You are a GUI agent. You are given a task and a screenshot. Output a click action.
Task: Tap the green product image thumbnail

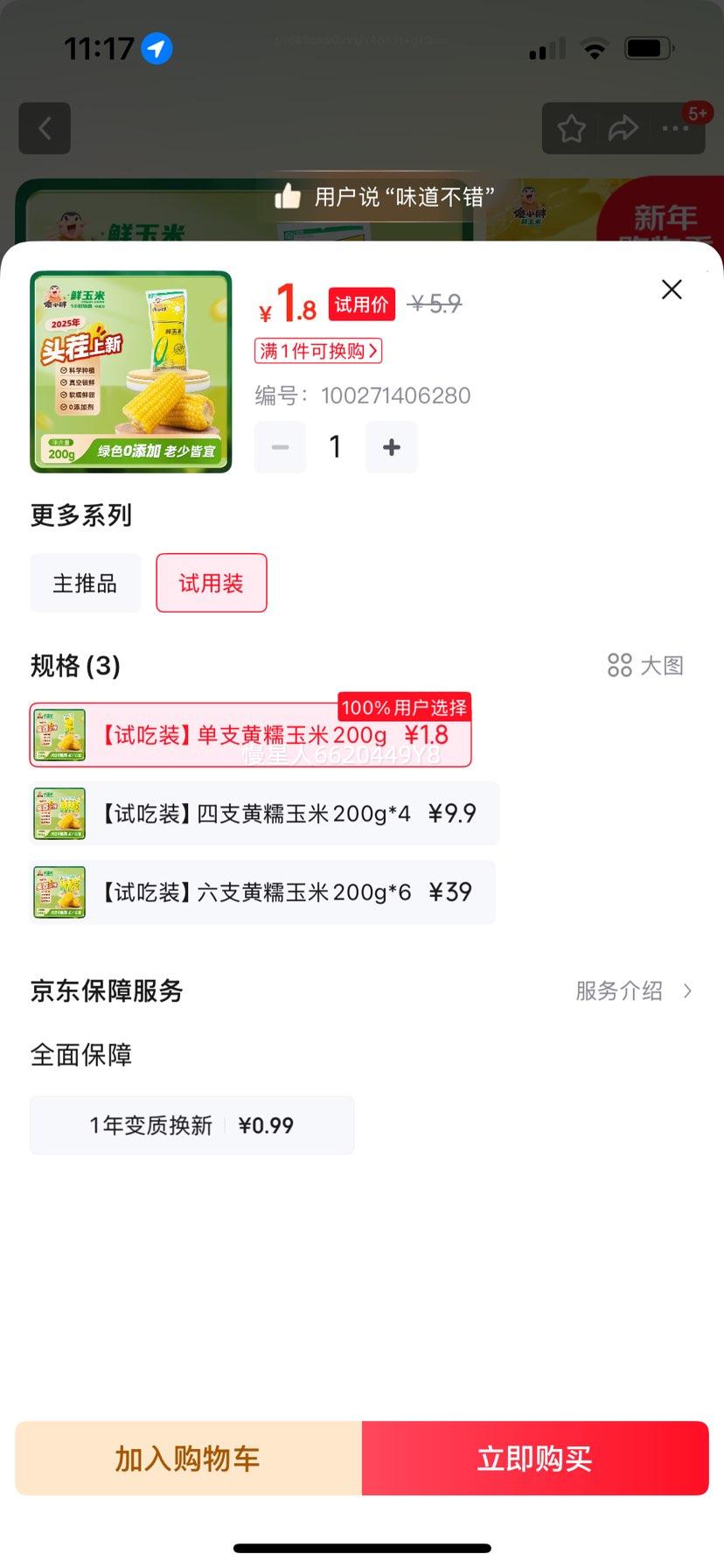130,373
